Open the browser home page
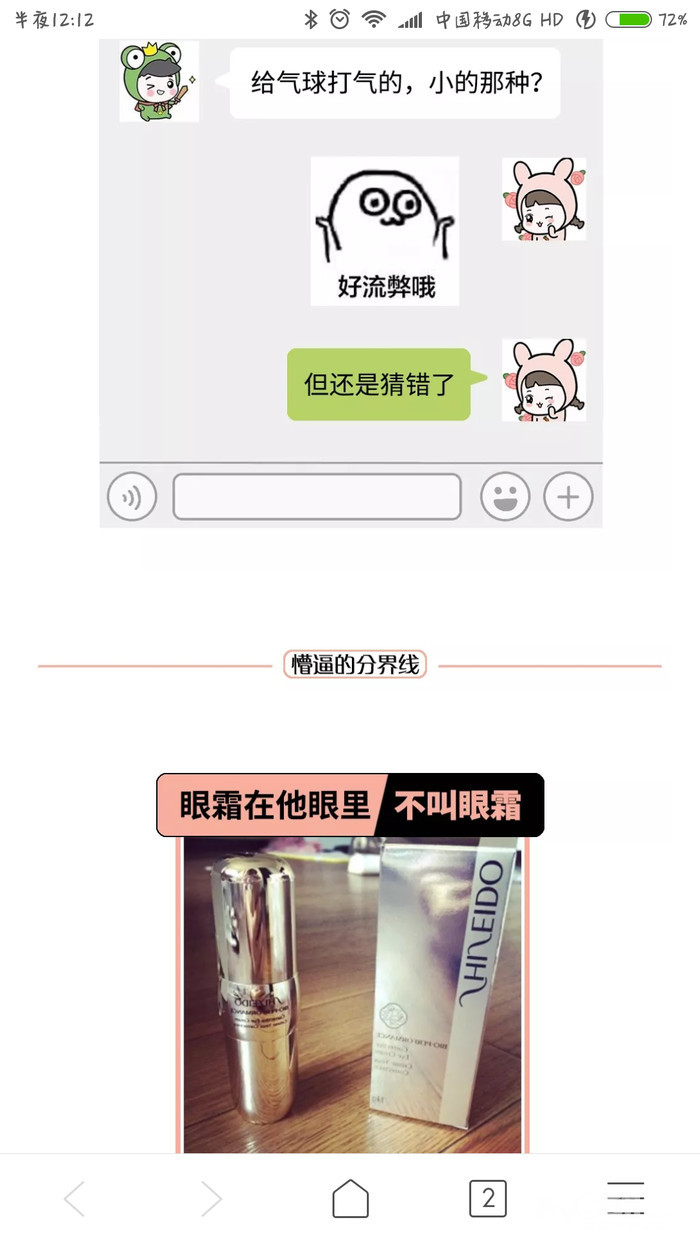 click(350, 1198)
